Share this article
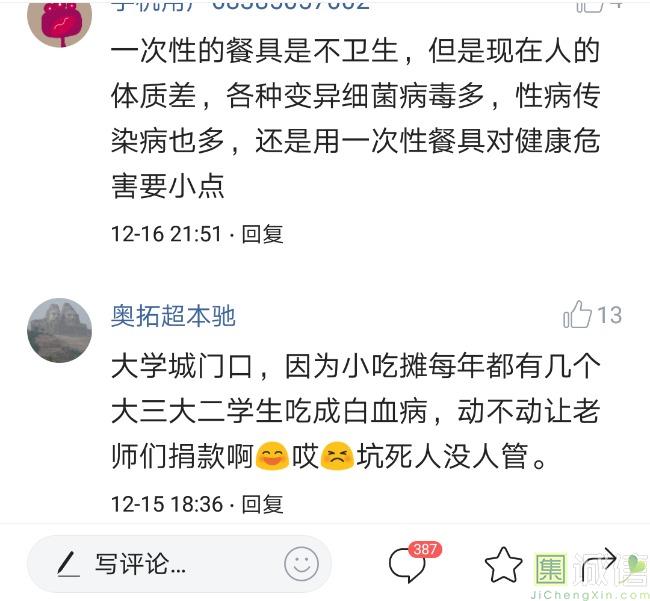This screenshot has height=601, width=650. tap(602, 562)
